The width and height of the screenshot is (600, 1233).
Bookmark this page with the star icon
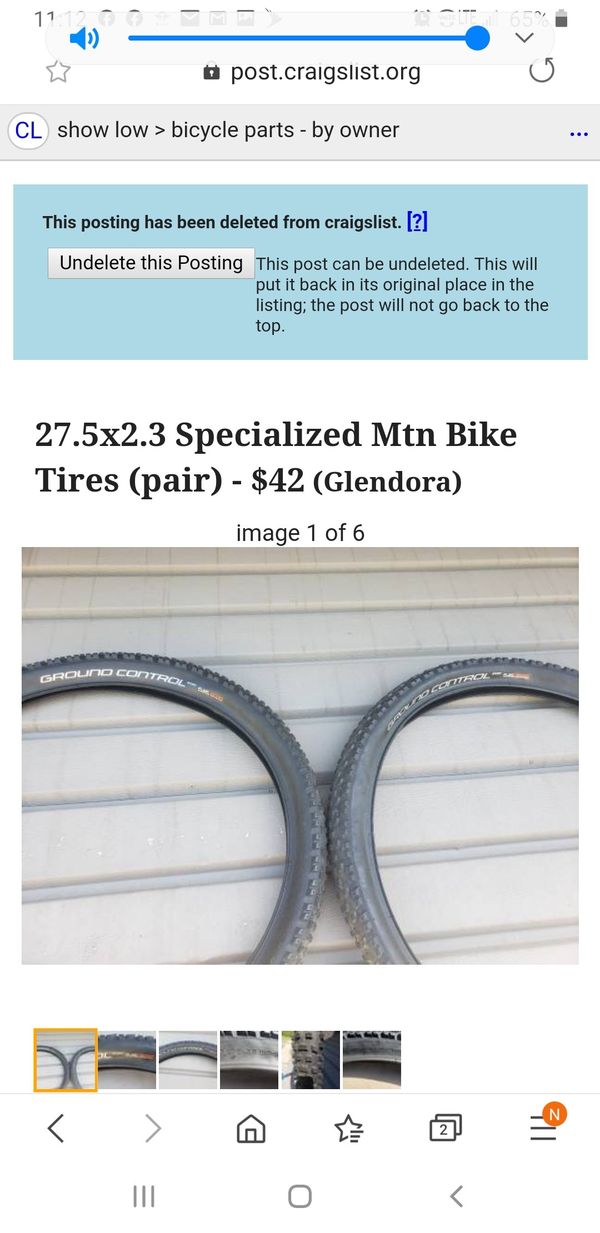coord(59,72)
